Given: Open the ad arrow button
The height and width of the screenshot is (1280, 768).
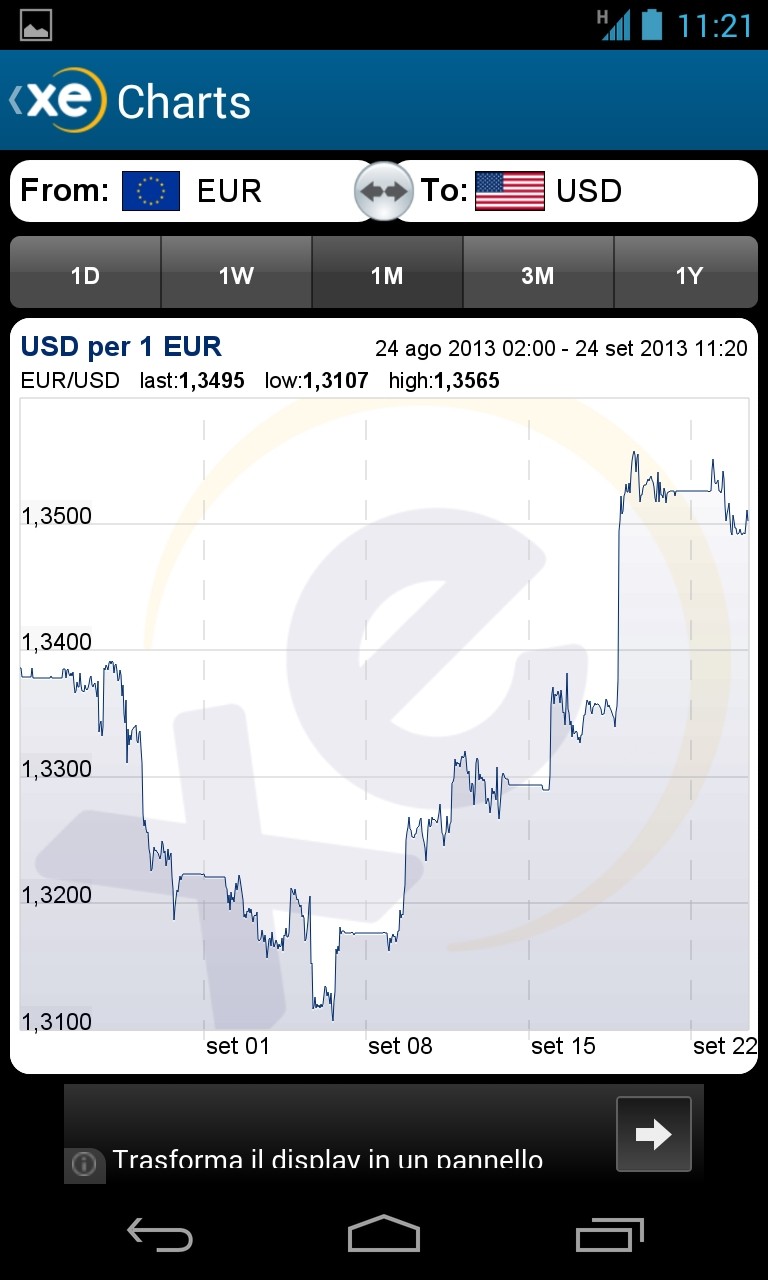Looking at the screenshot, I should (x=653, y=1134).
